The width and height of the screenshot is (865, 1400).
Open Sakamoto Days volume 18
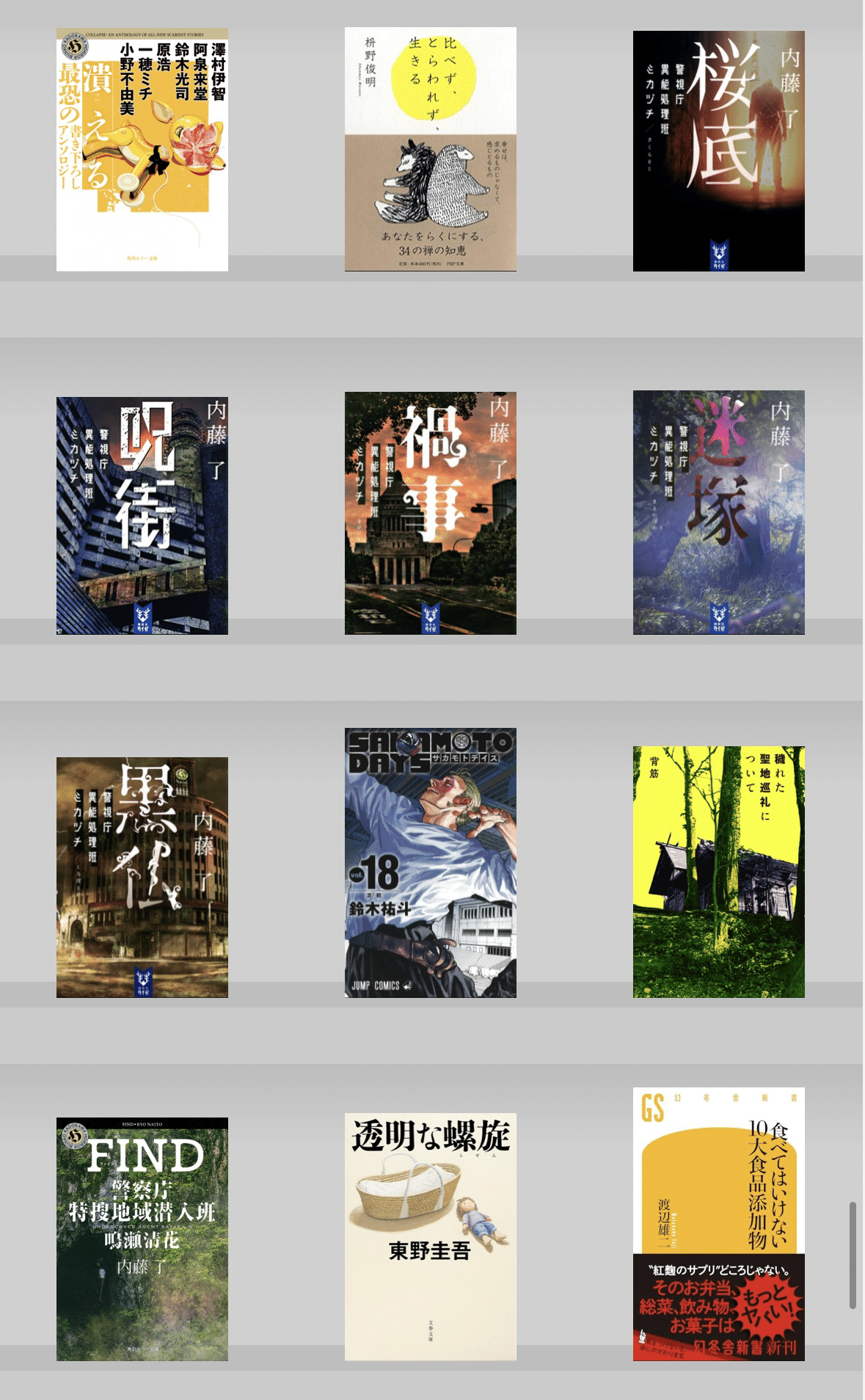tap(431, 863)
